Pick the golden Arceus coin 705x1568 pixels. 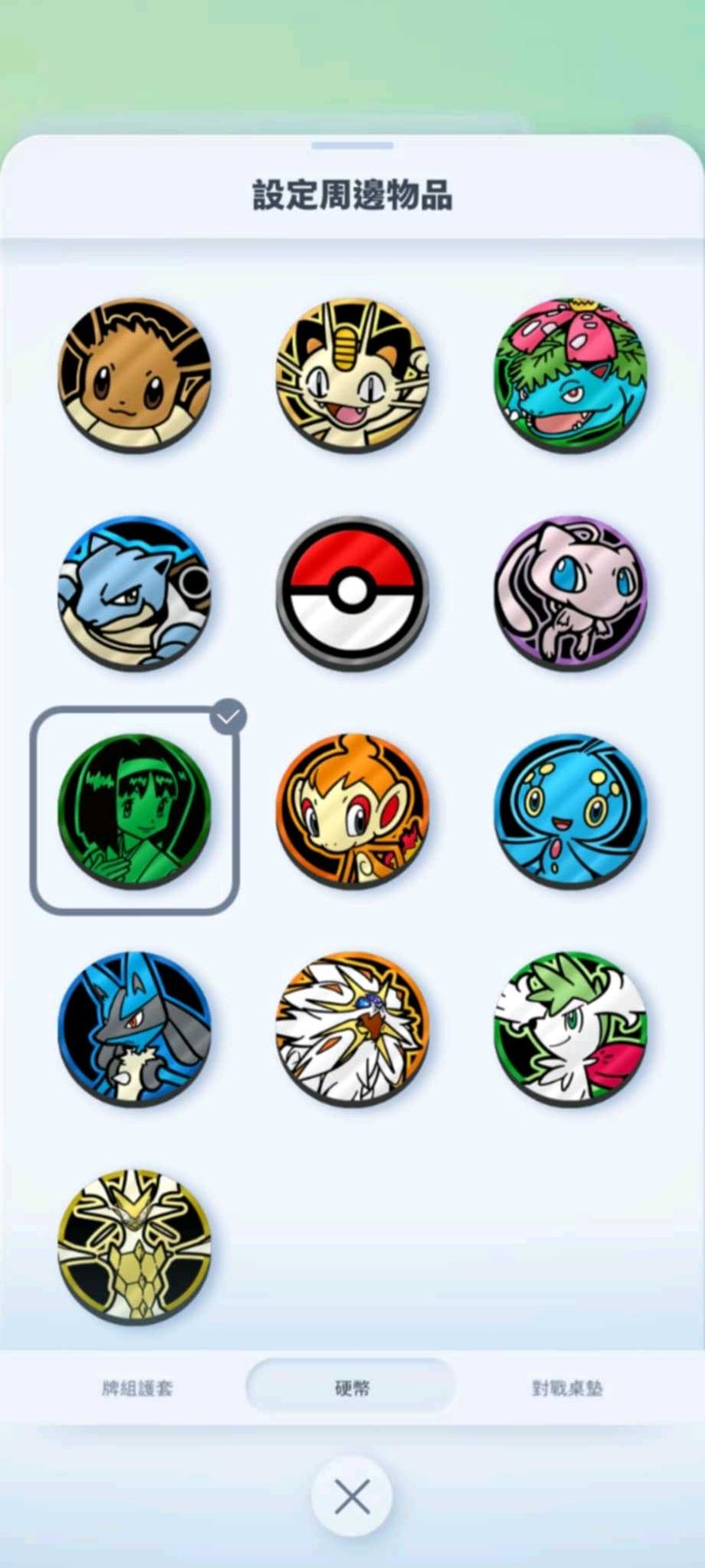click(134, 1246)
